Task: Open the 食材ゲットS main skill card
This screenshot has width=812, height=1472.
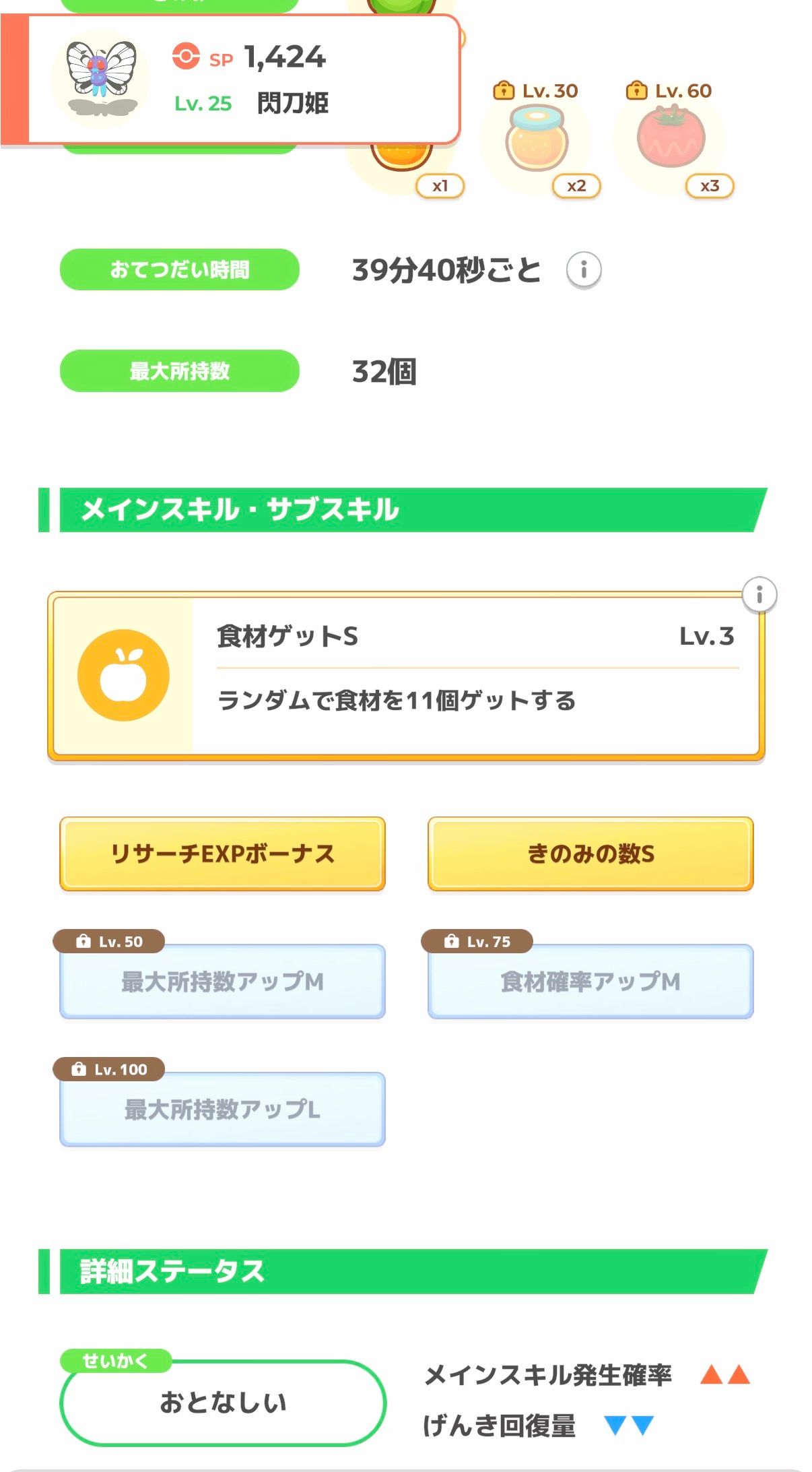Action: pyautogui.click(x=406, y=676)
